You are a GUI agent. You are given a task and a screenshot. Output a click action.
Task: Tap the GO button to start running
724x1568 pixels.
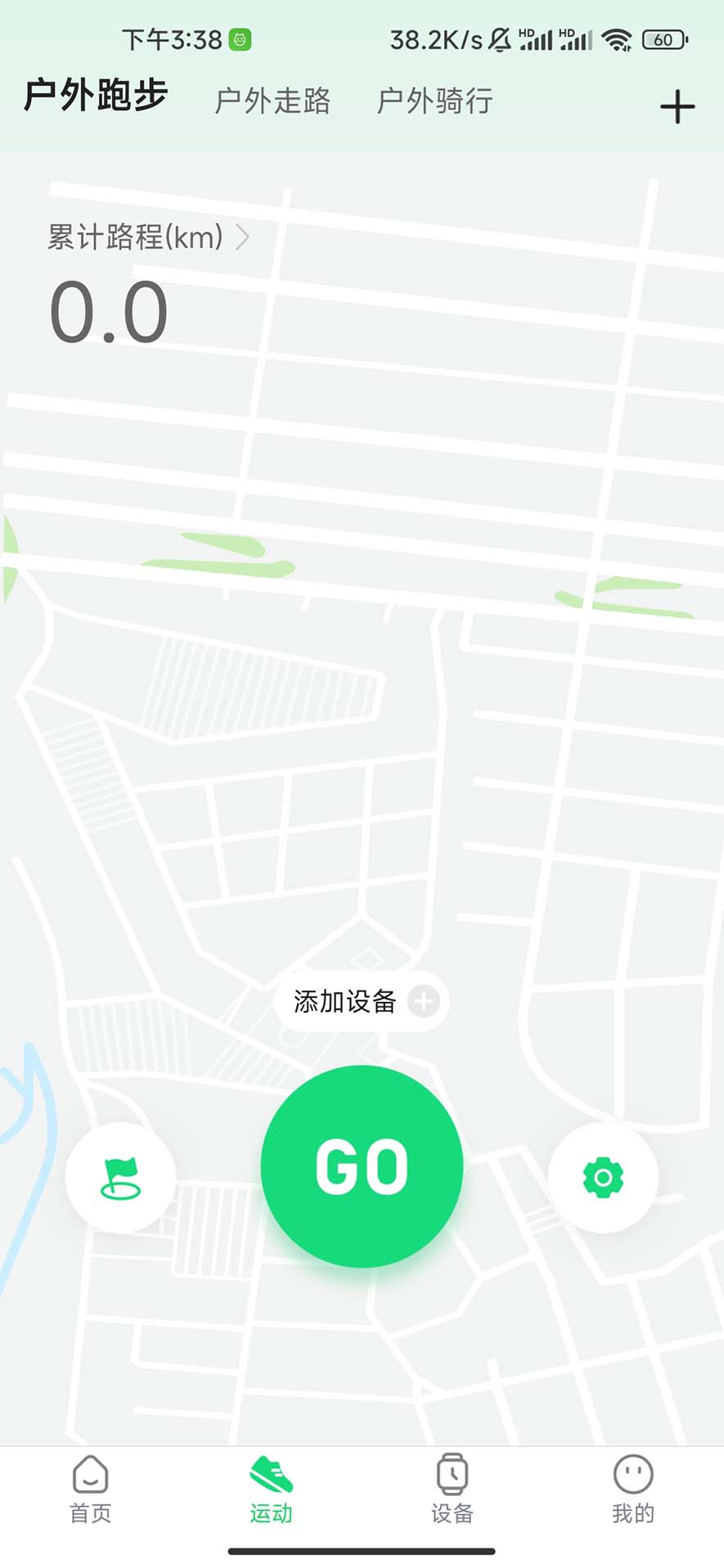pyautogui.click(x=362, y=1166)
